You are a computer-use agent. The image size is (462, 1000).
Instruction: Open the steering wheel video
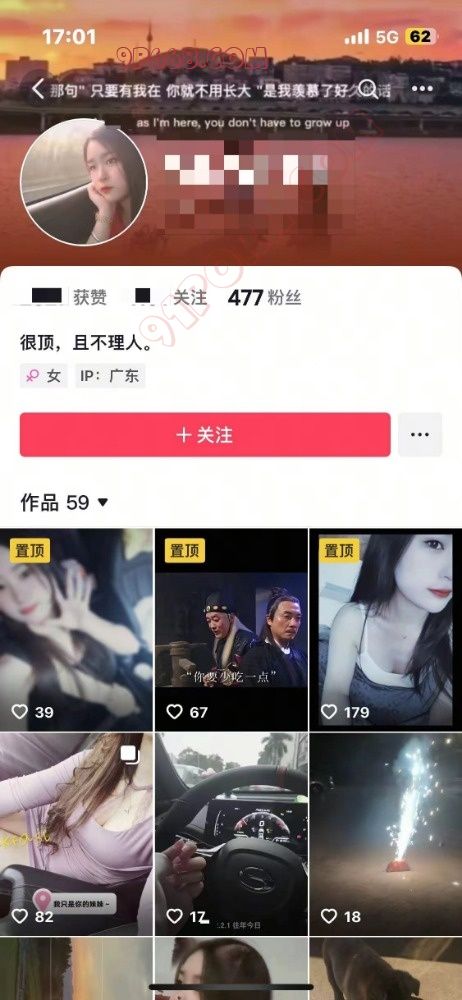tap(231, 834)
